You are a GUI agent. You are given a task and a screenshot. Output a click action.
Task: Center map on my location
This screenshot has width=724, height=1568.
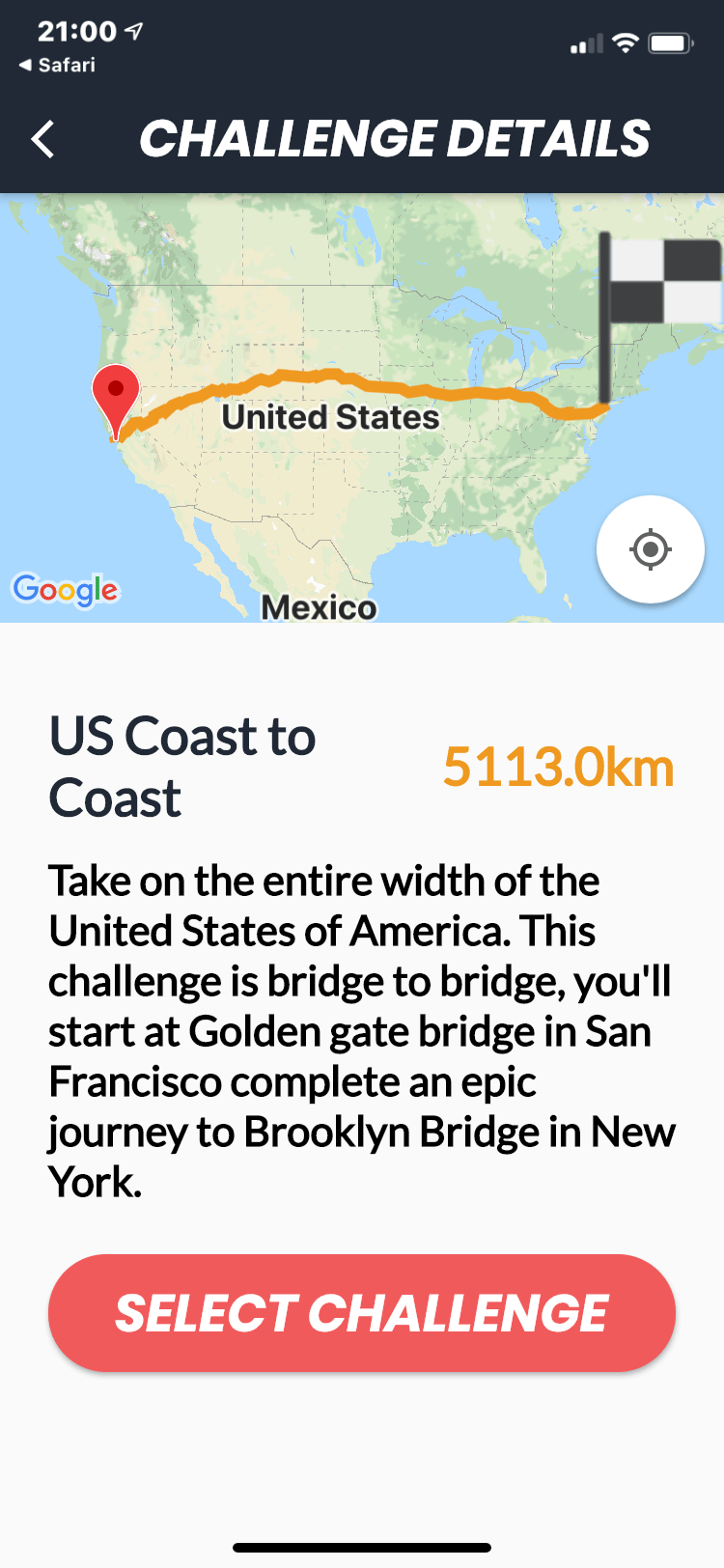click(650, 549)
